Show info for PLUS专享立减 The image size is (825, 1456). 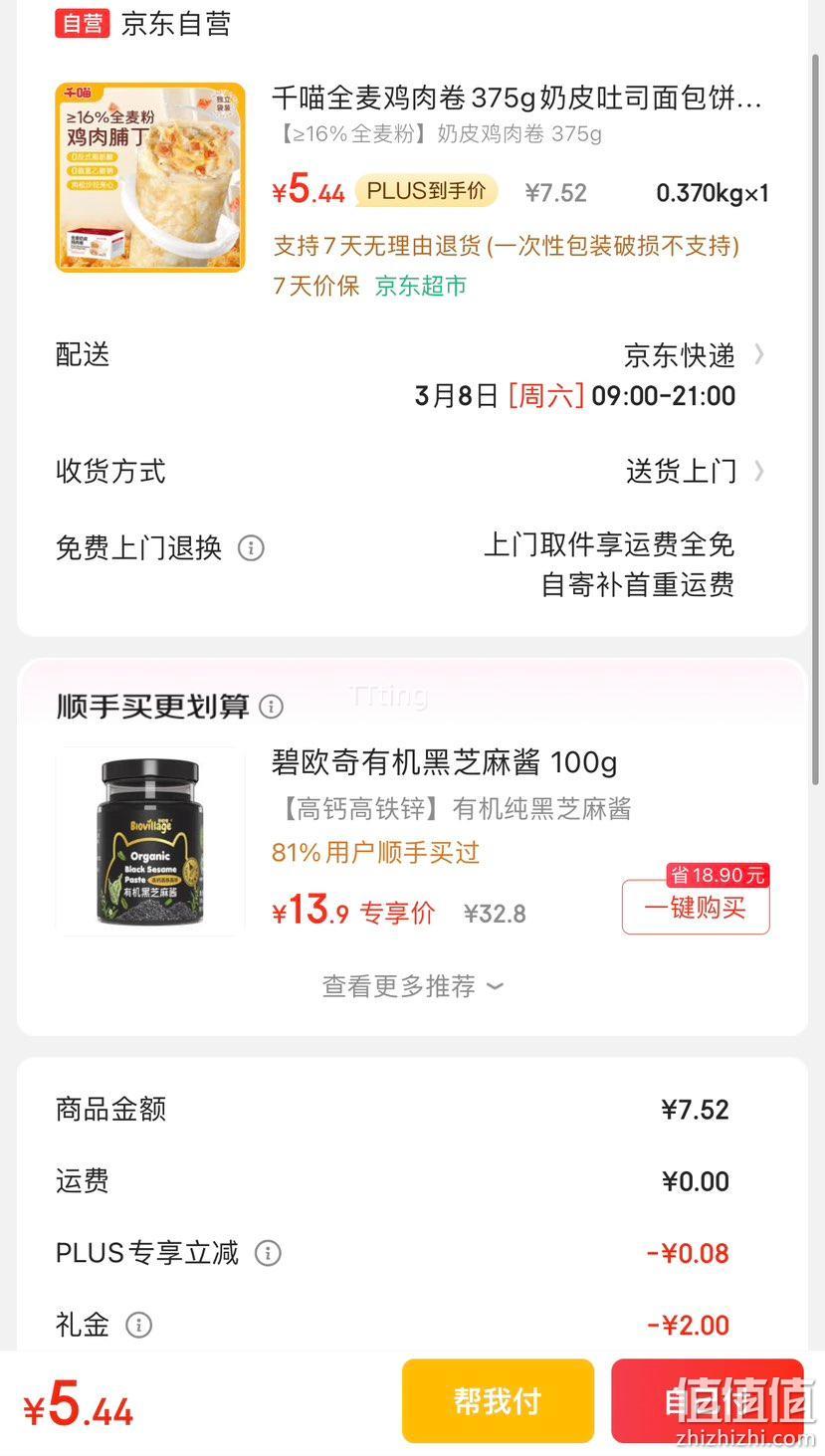click(268, 1253)
